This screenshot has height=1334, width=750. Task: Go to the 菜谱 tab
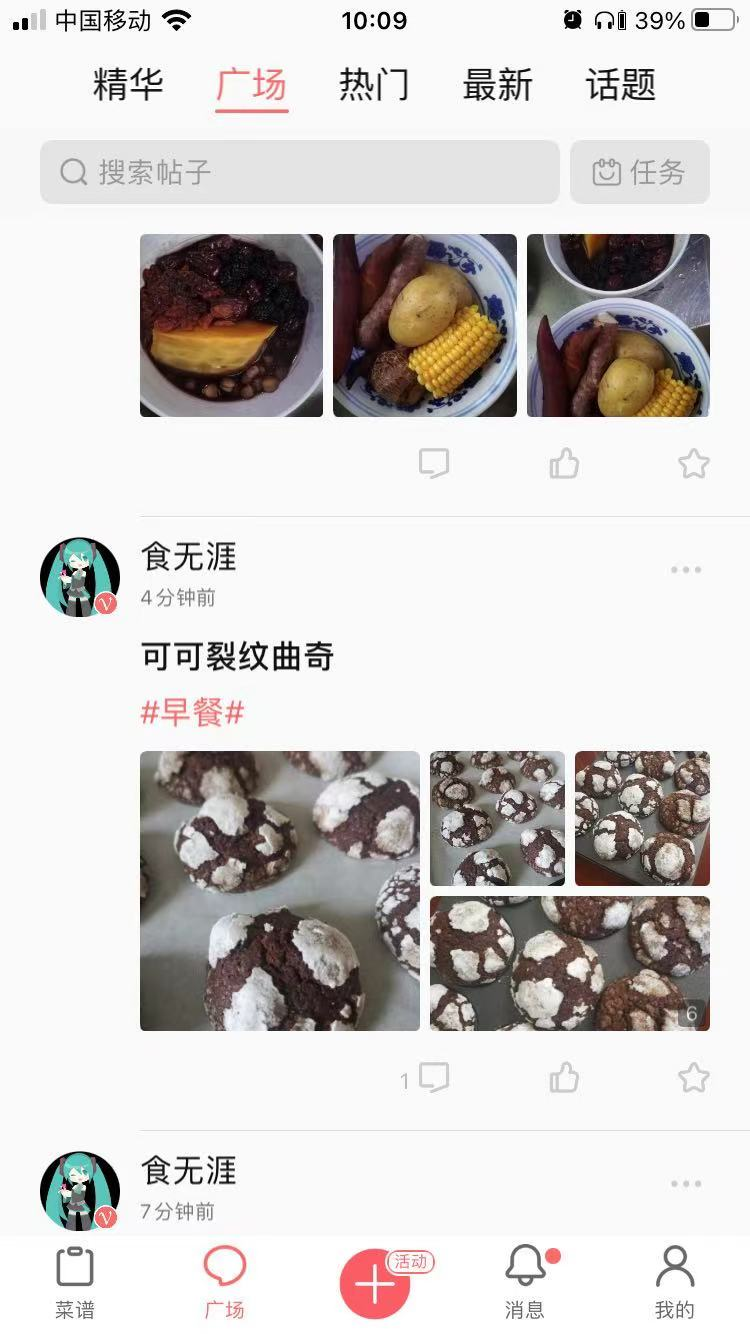(x=75, y=1284)
